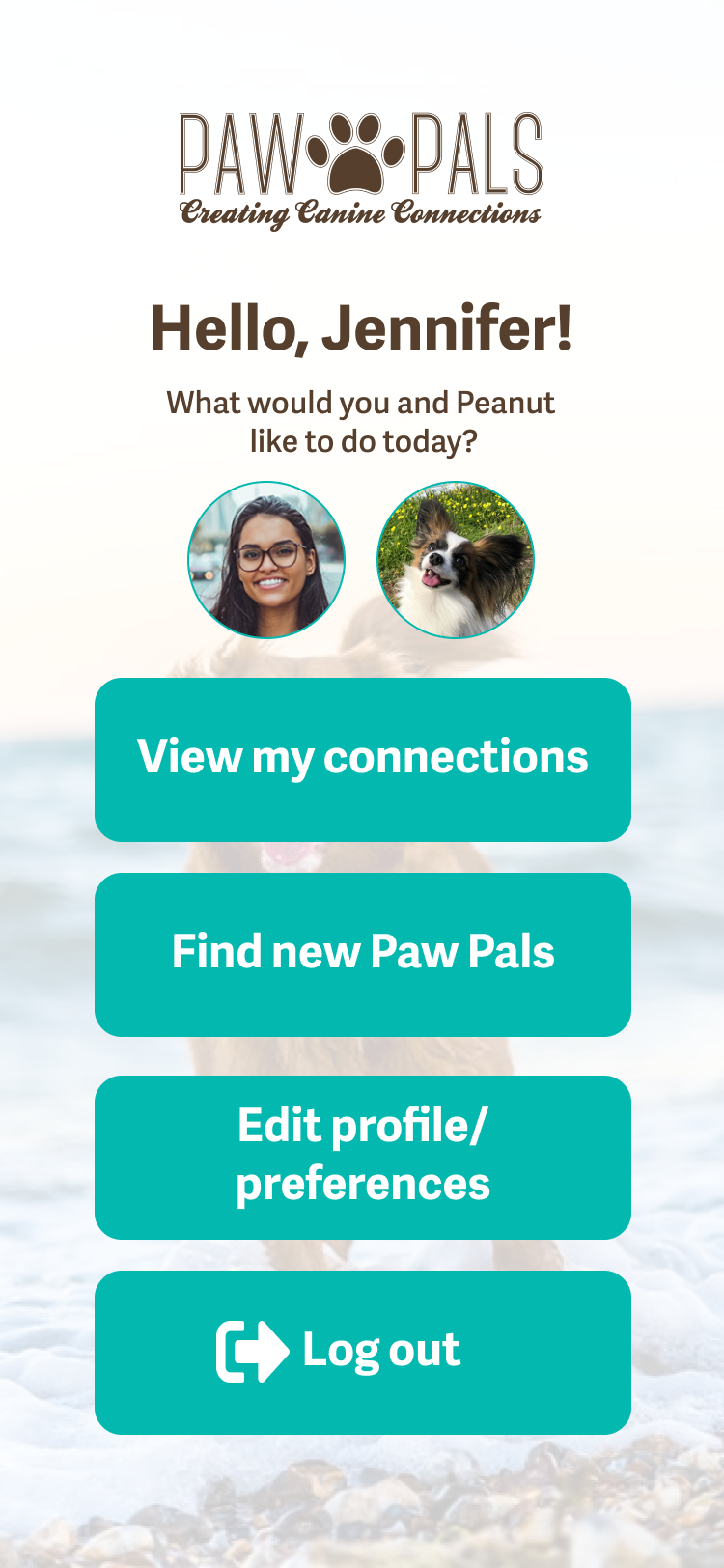Tap Find new Paw Pals
Screen dimensions: 724x1568
coord(363,955)
